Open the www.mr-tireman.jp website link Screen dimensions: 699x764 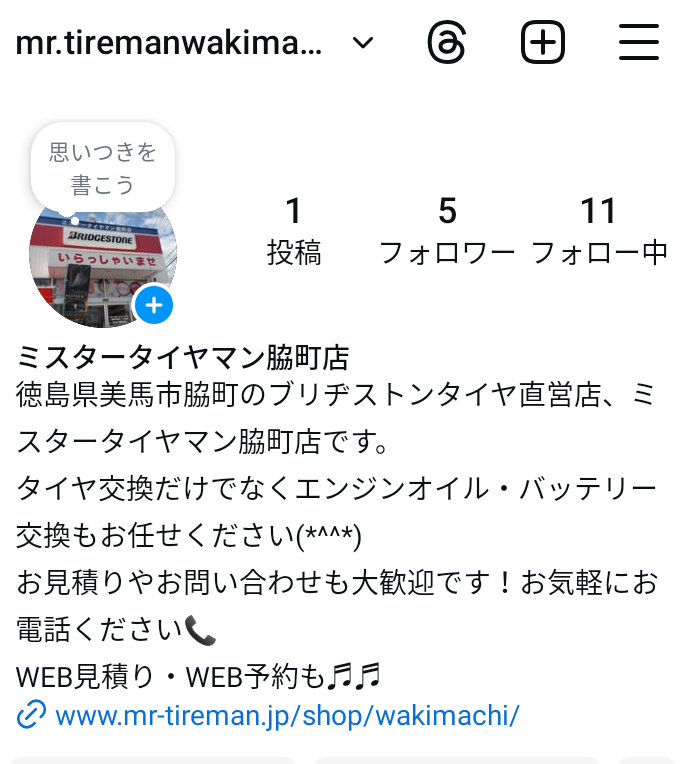[287, 716]
